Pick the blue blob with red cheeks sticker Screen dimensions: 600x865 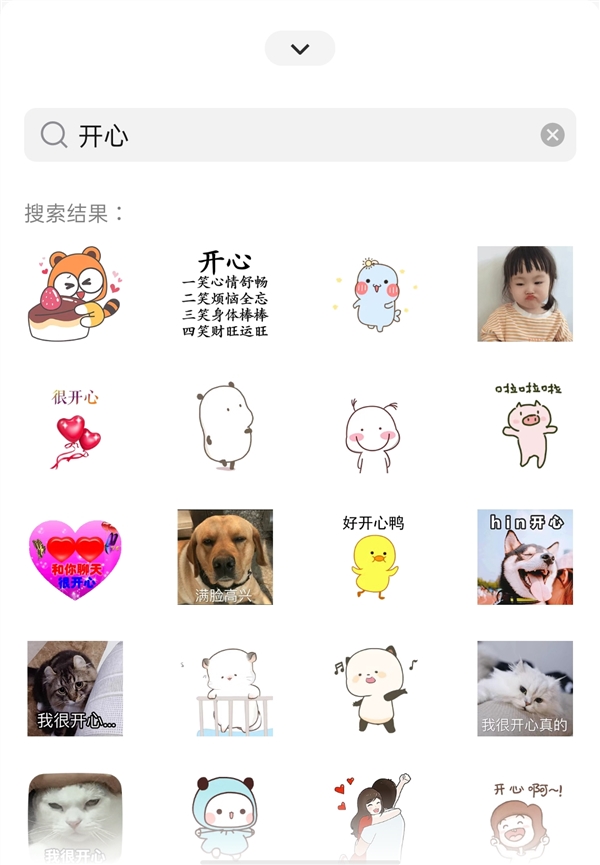coord(375,294)
